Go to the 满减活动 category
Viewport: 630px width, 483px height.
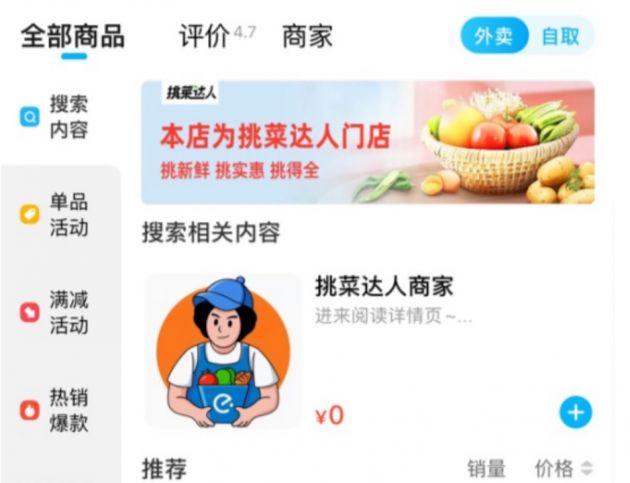[x=59, y=312]
